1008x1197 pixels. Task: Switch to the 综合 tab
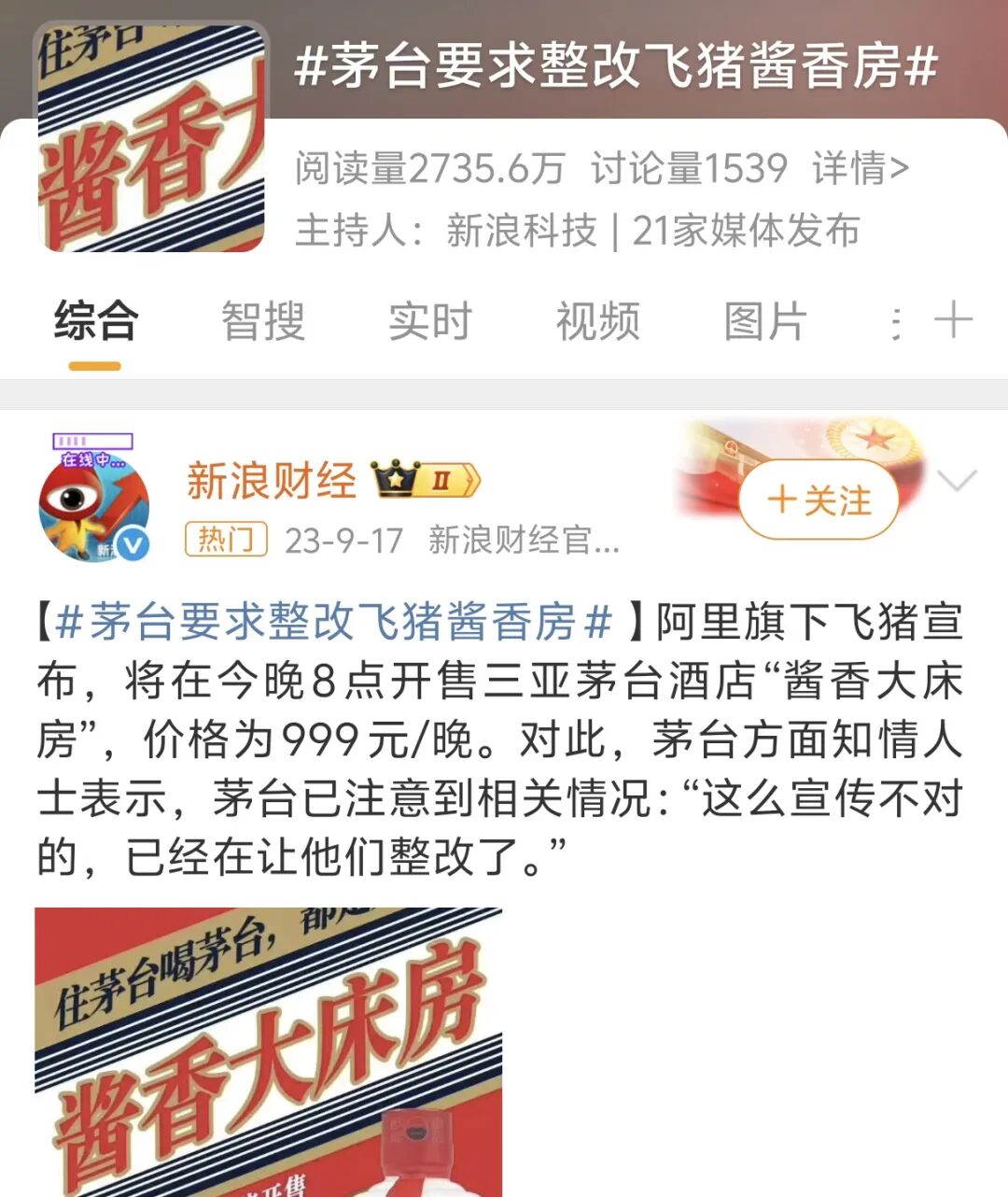pos(95,322)
